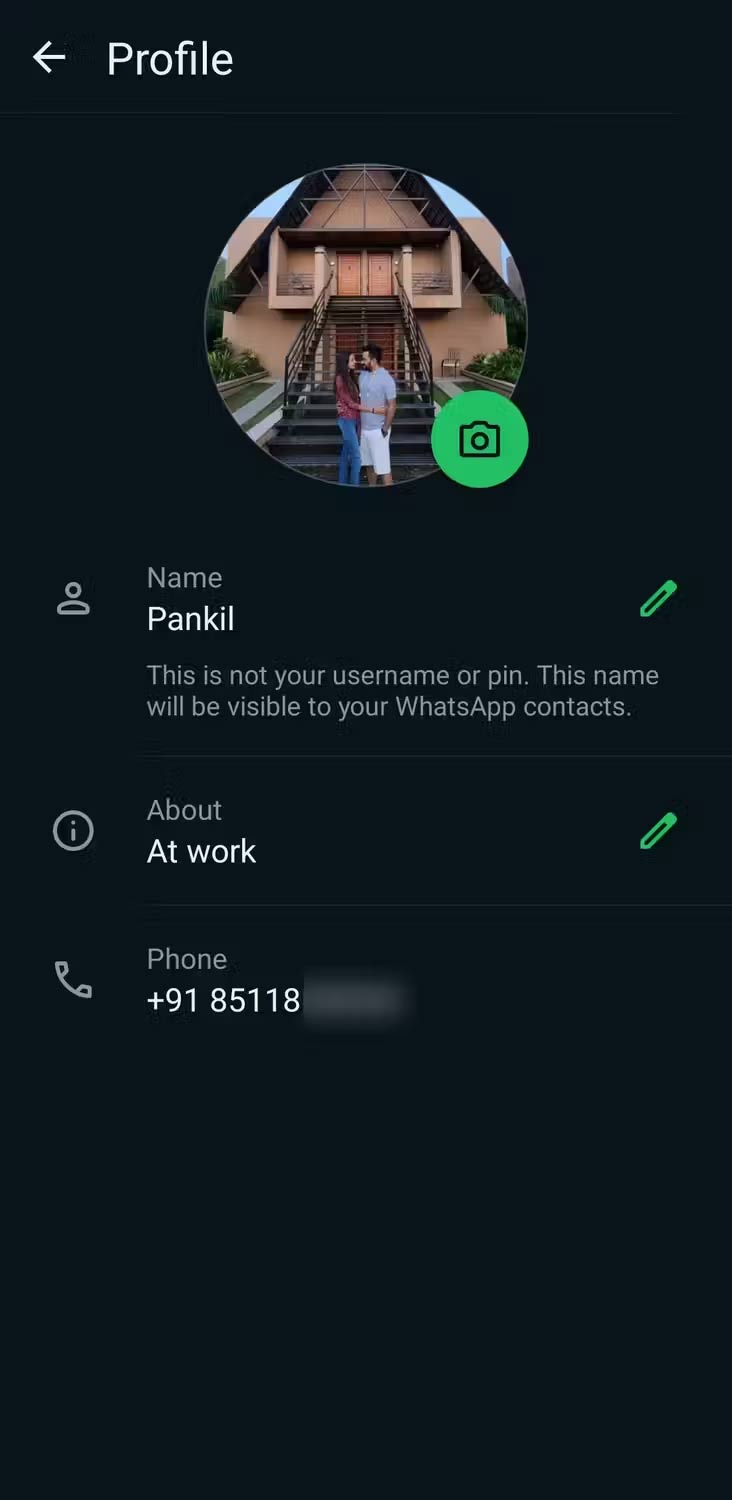Screen dimensions: 732x1500
Task: Open the name edit dialog via its pencil
Action: (658, 597)
